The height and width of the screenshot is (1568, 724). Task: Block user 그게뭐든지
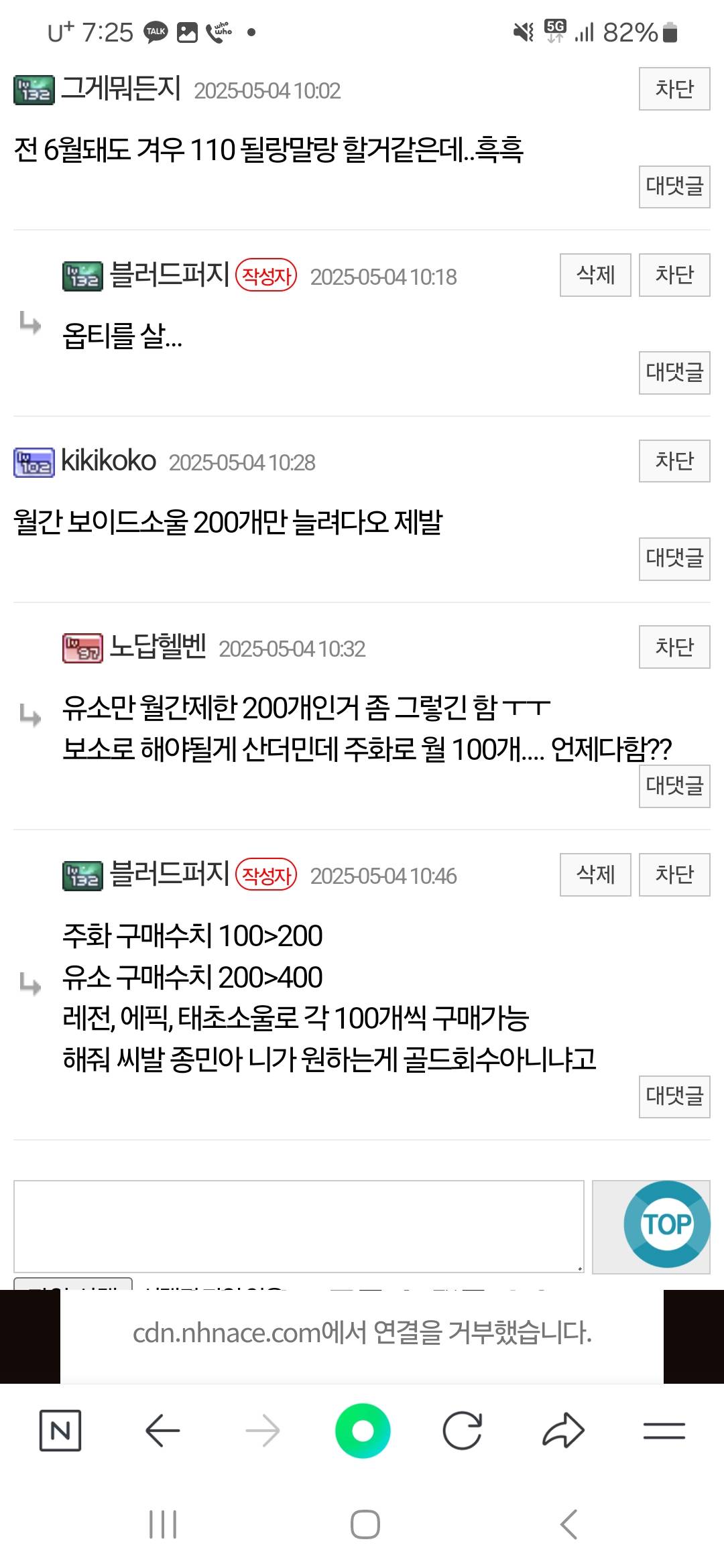[x=674, y=88]
